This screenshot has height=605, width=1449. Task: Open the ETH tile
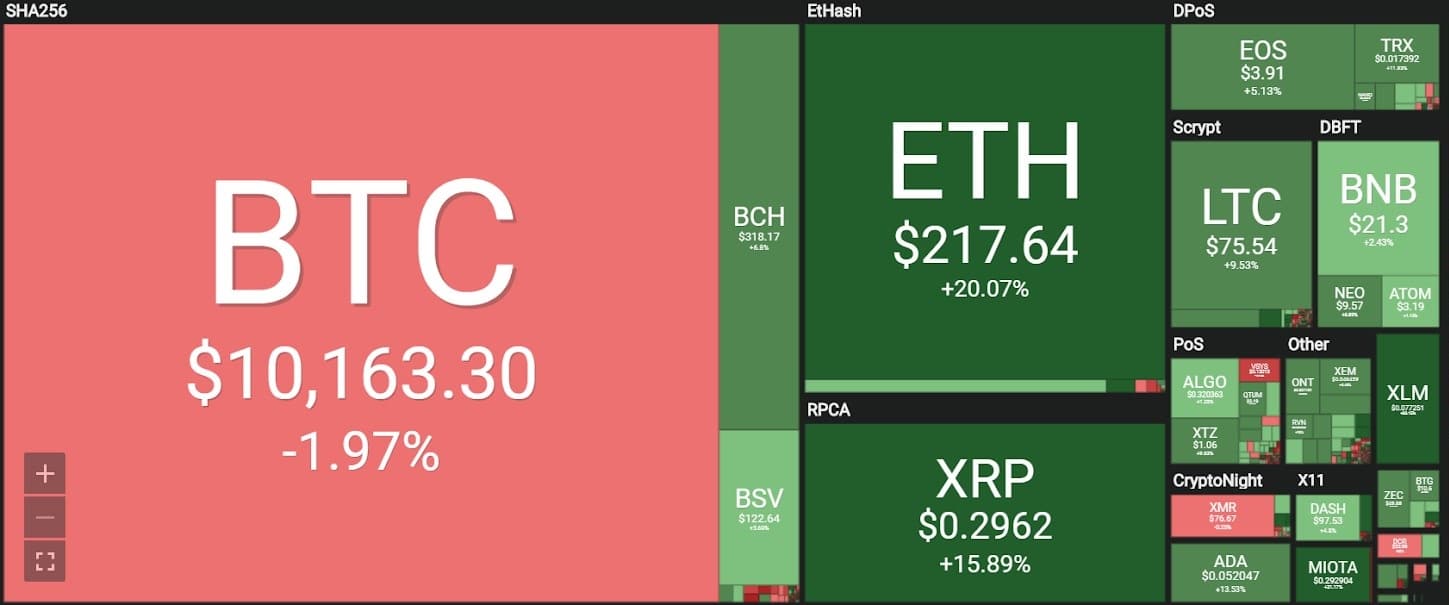point(984,205)
